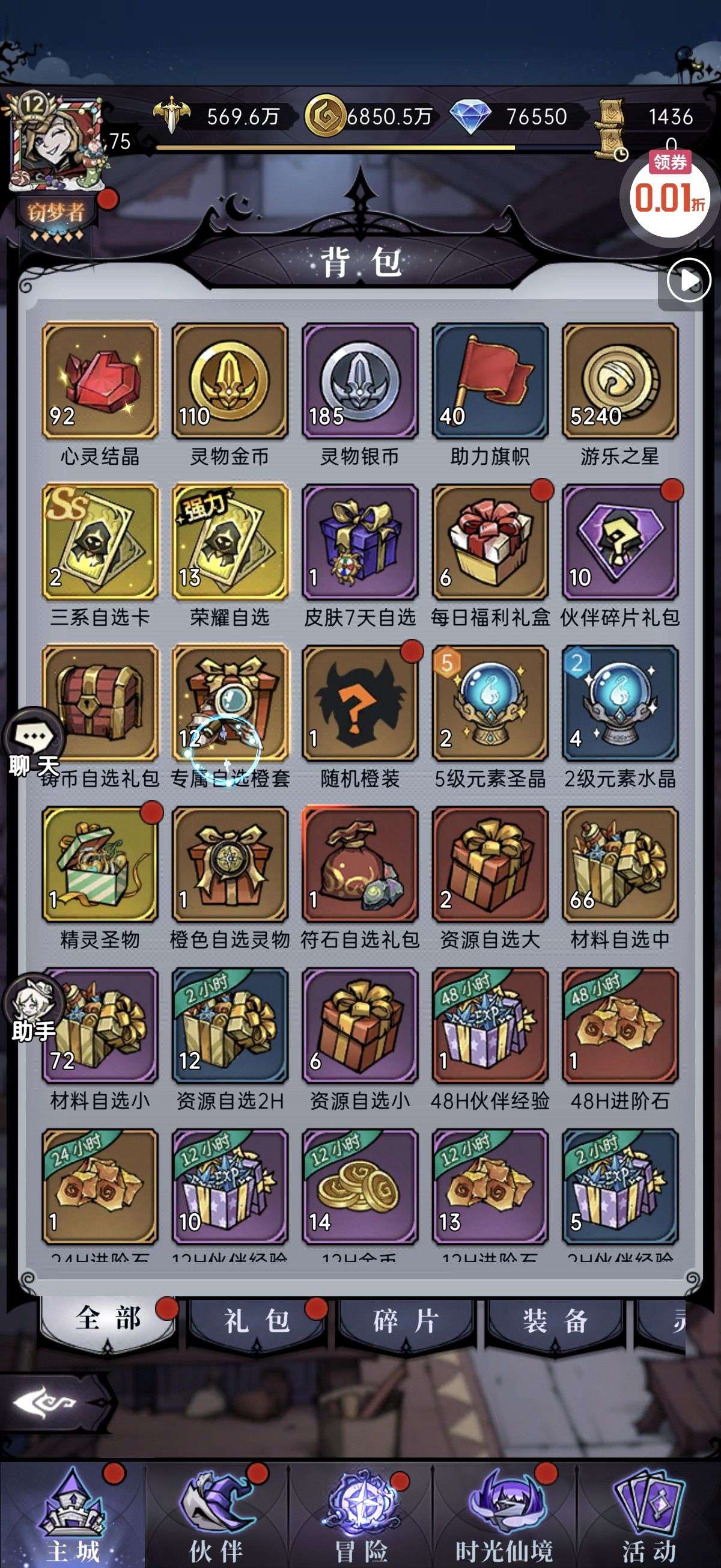Select the 心灵结晶 item
The height and width of the screenshot is (1568, 721).
pos(100,381)
